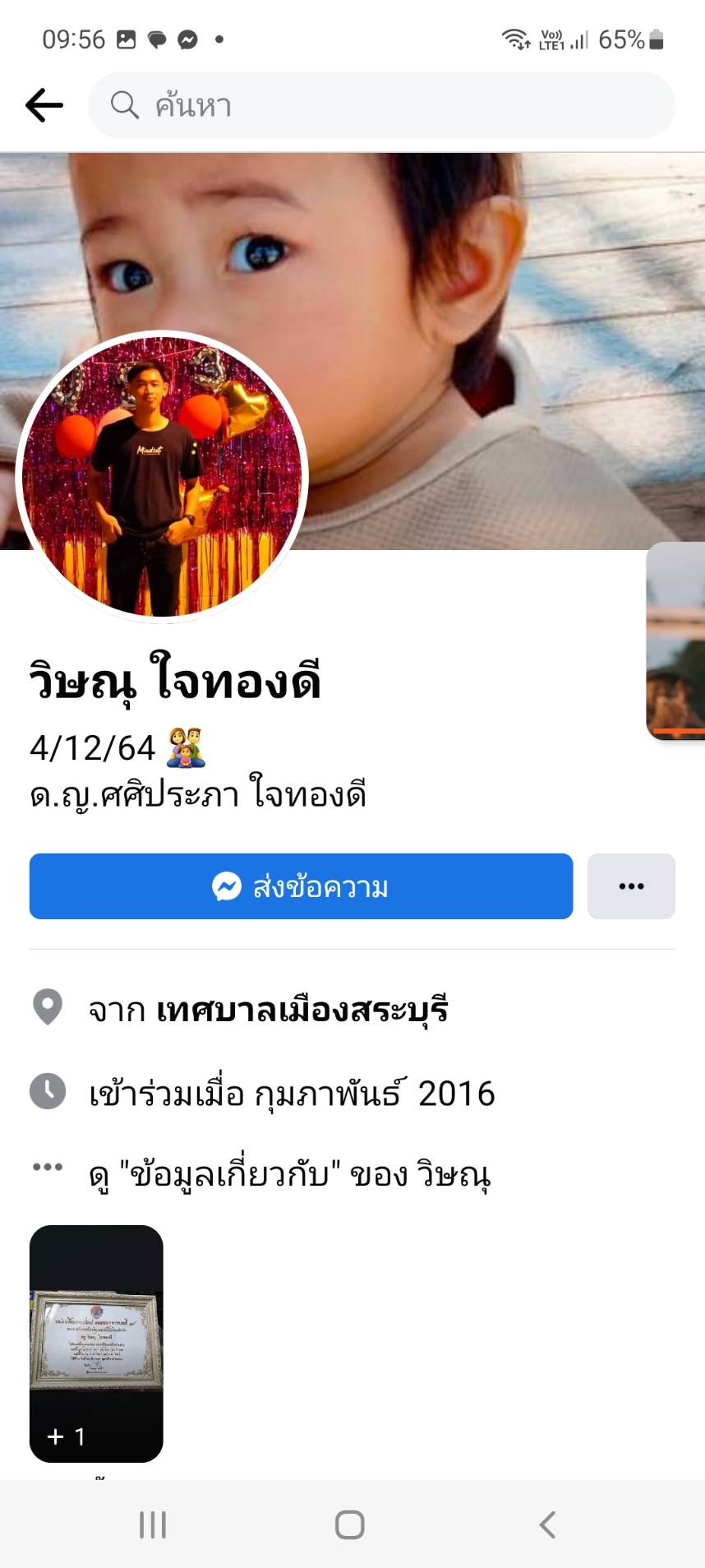
Task: Open the three-dot more options button
Action: (631, 886)
